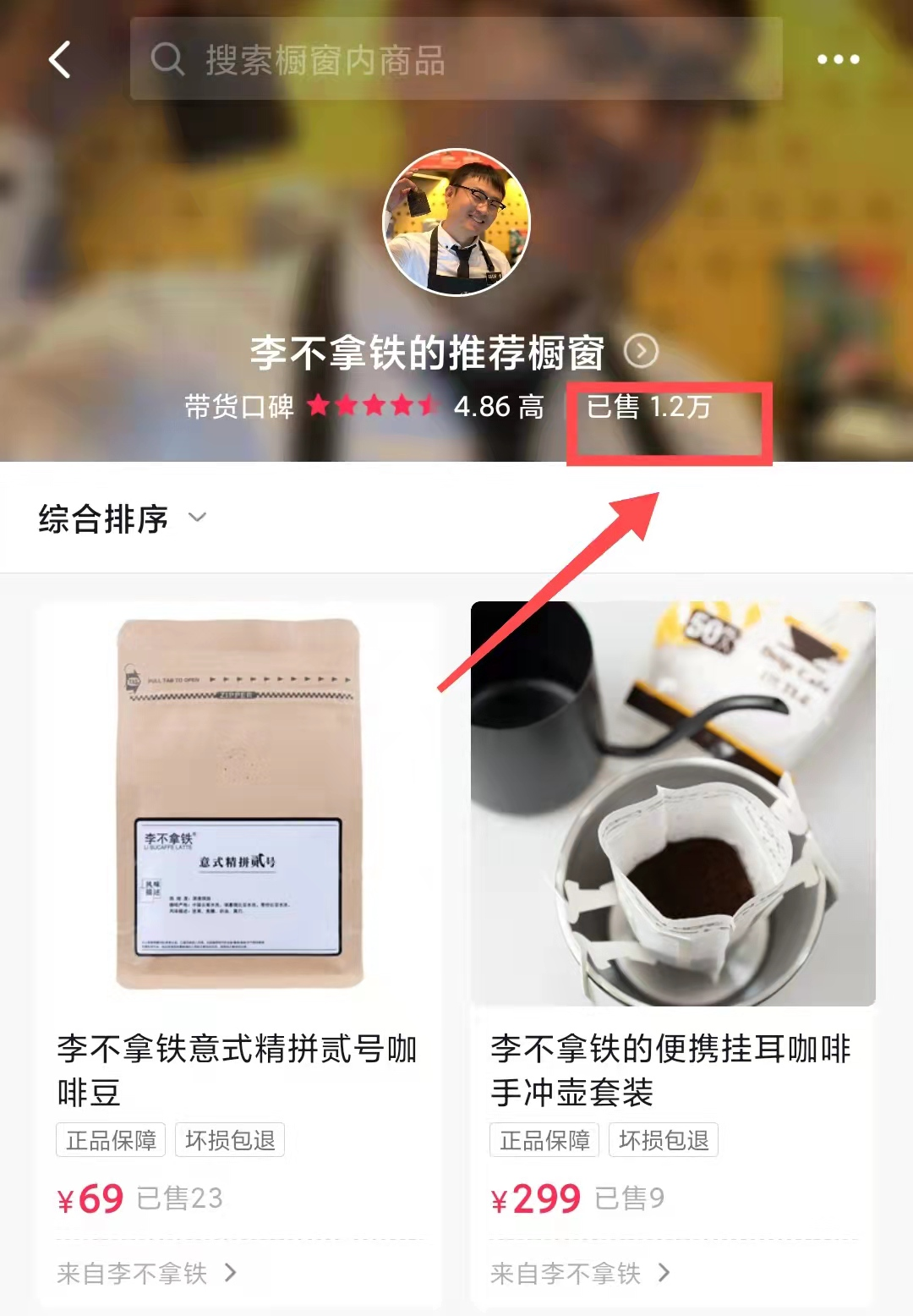Viewport: 913px width, 1316px height.
Task: Click the 正品保障 tag on the coffee bean product
Action: click(111, 1139)
